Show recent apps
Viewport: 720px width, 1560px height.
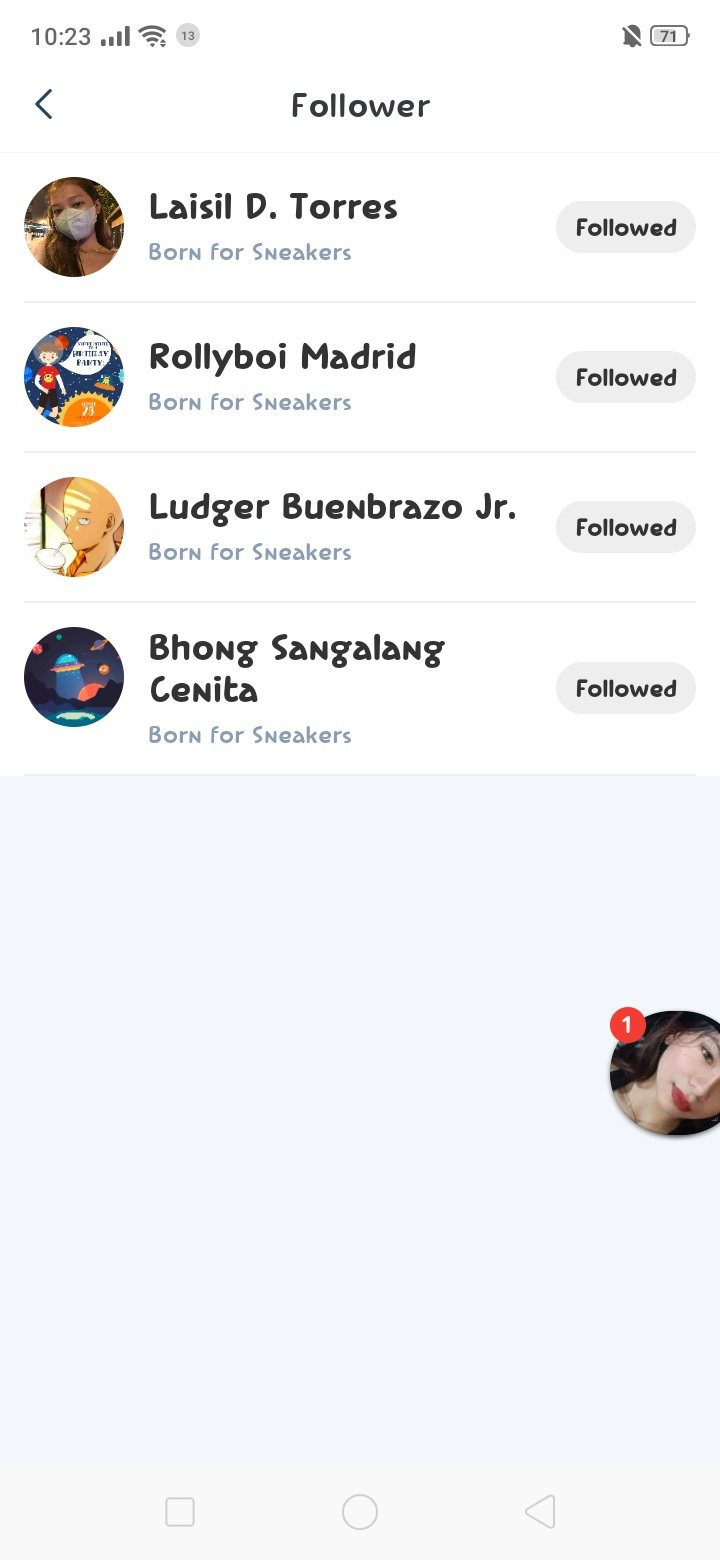180,1512
